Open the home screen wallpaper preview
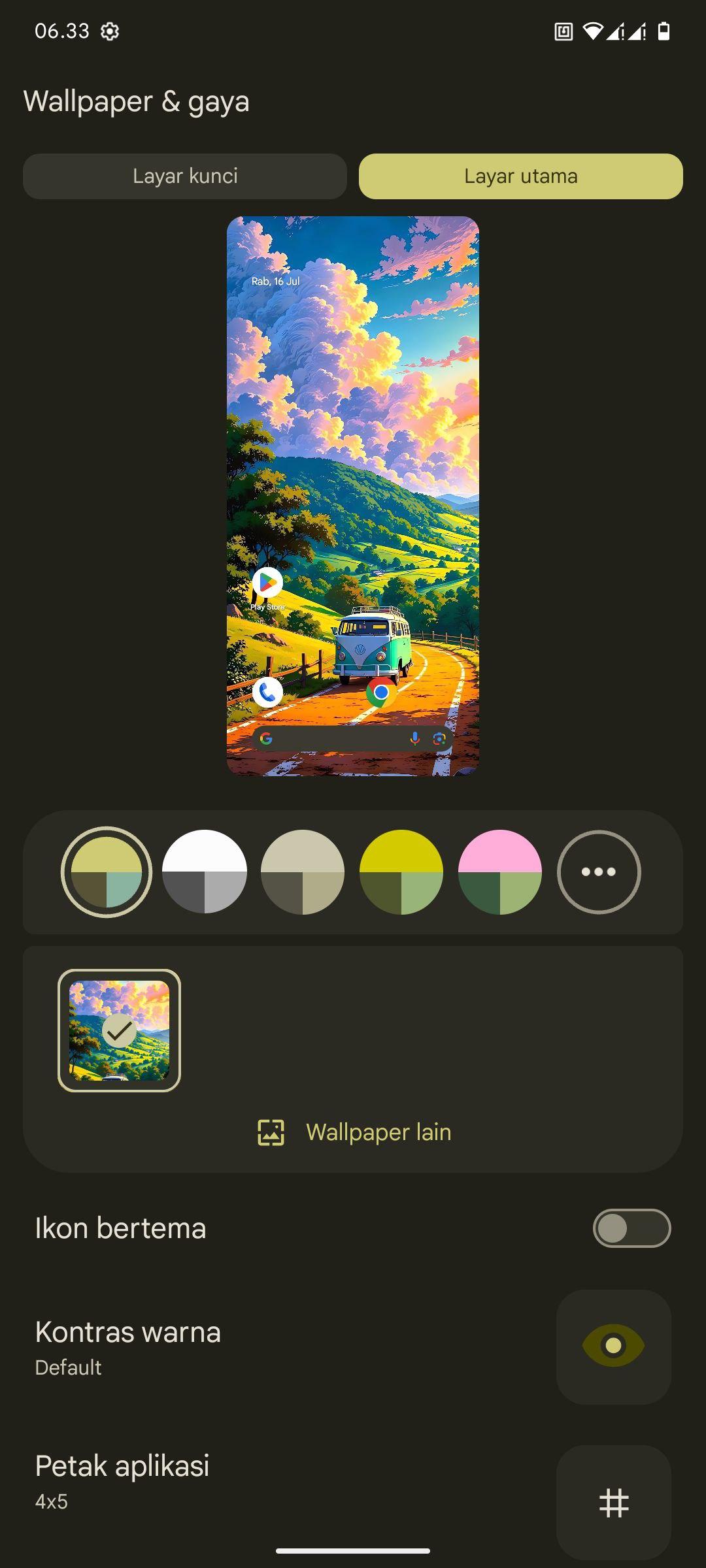The width and height of the screenshot is (706, 1568). pyautogui.click(x=353, y=496)
